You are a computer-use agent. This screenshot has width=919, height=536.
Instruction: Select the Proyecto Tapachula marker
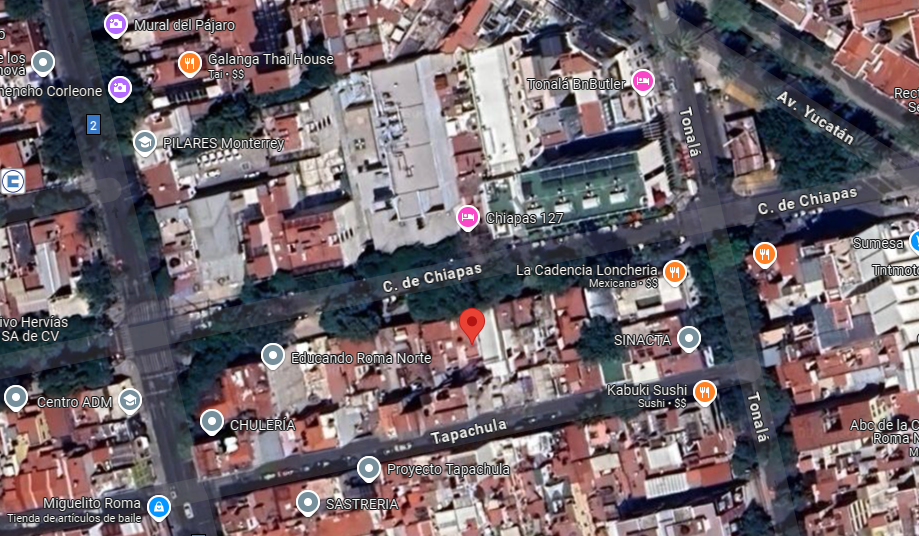pos(369,469)
